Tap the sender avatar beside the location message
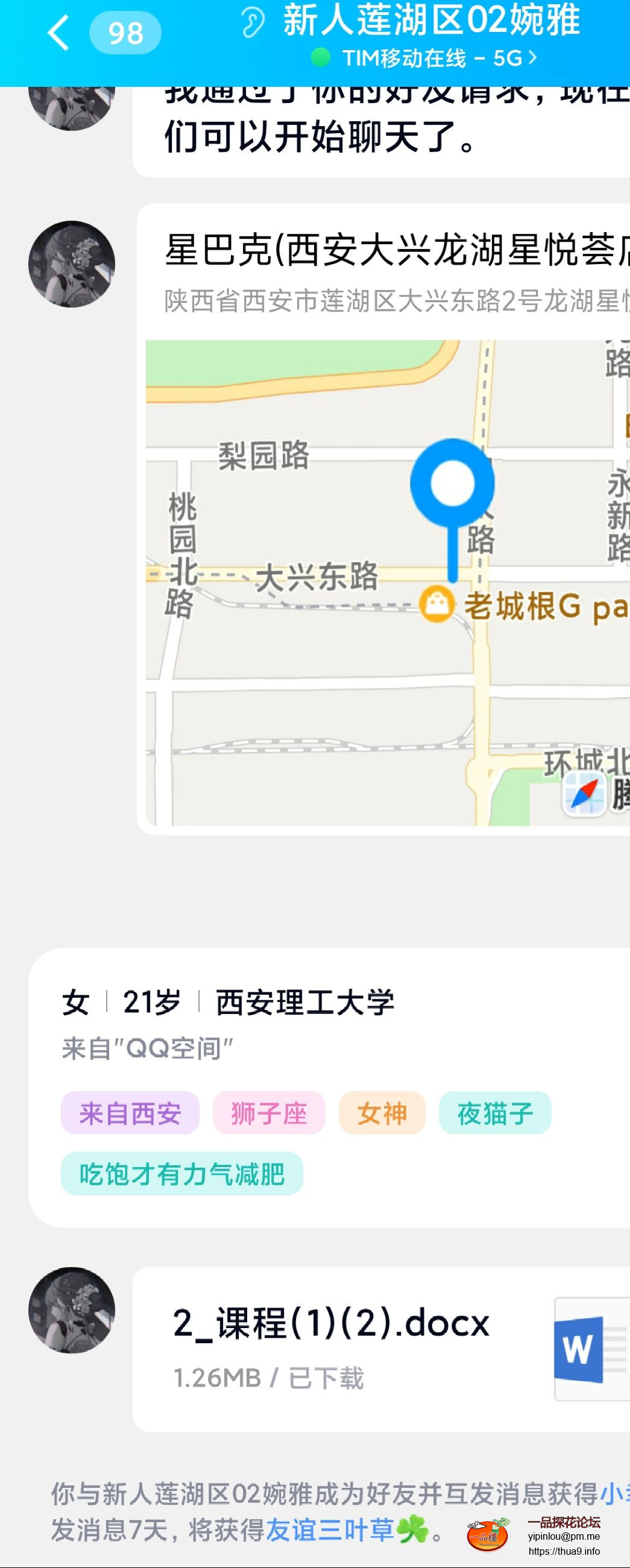The width and height of the screenshot is (630, 1568). coord(72,264)
